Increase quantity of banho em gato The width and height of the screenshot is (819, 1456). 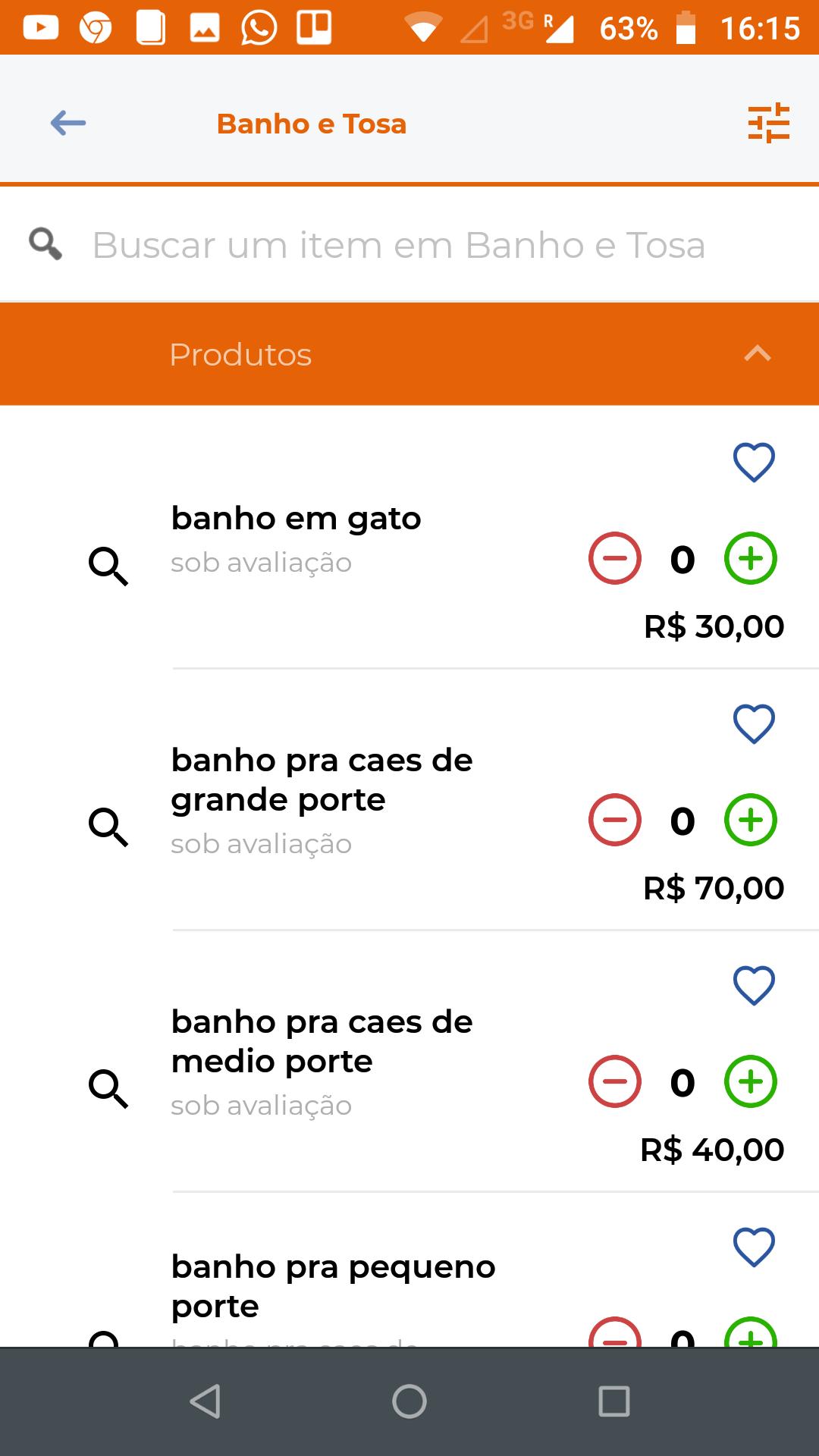751,559
